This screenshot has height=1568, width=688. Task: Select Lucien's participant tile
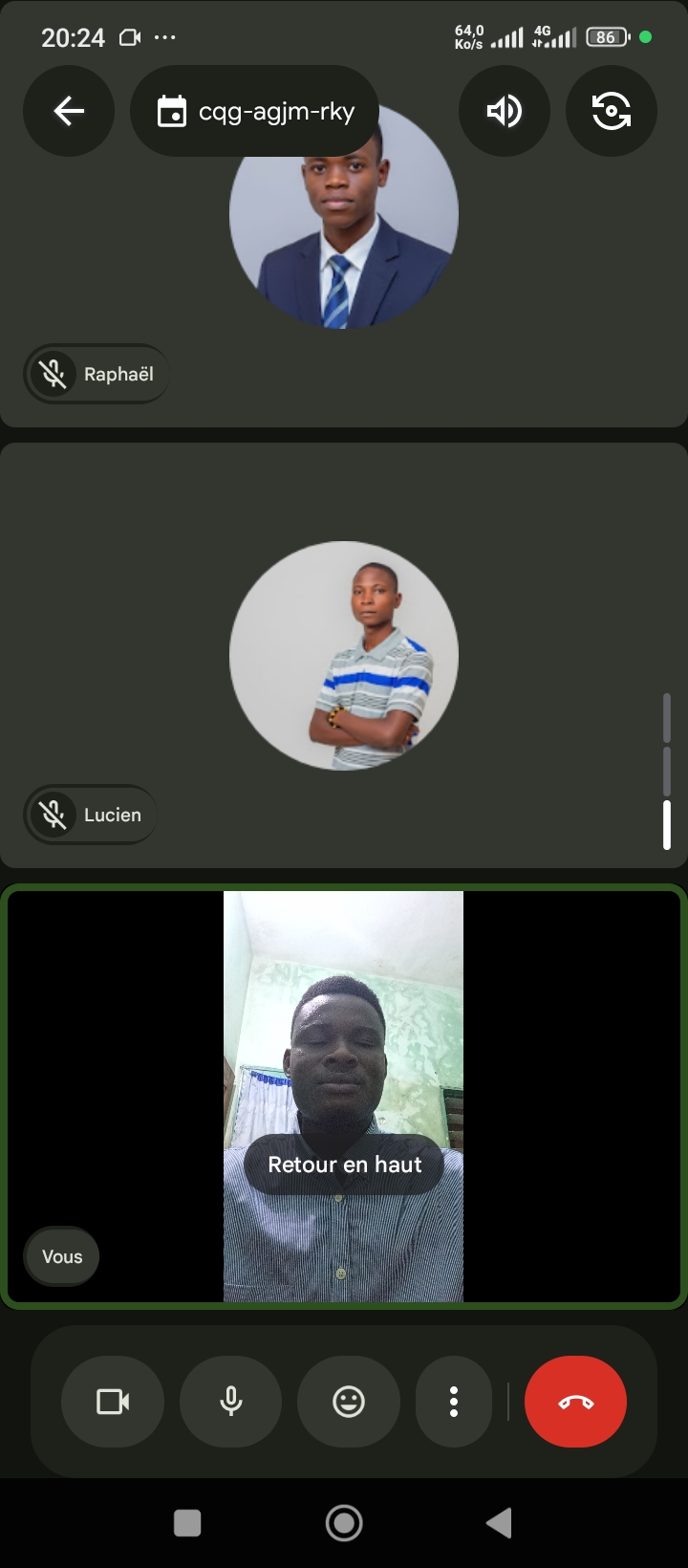[x=344, y=656]
